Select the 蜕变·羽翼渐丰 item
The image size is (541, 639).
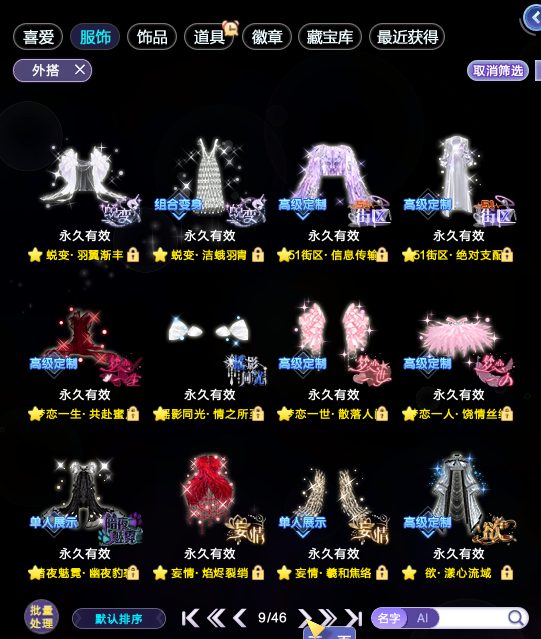click(x=84, y=200)
